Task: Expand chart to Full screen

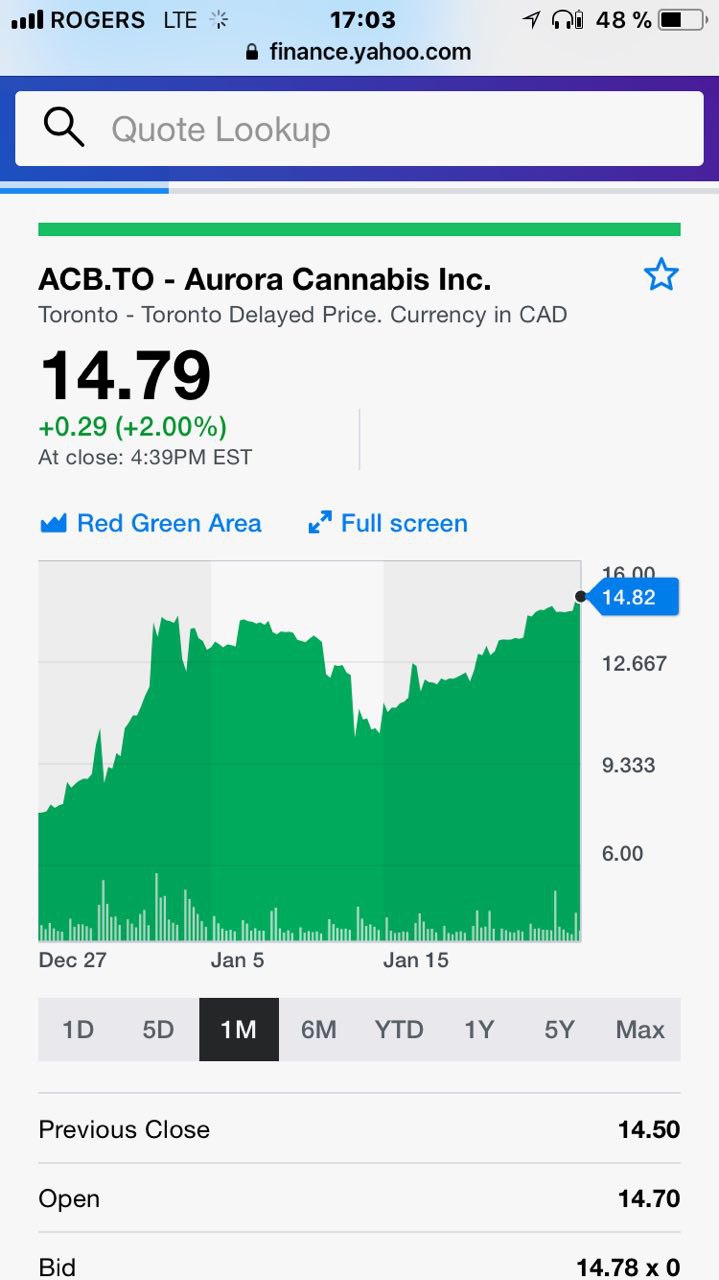Action: (x=388, y=523)
